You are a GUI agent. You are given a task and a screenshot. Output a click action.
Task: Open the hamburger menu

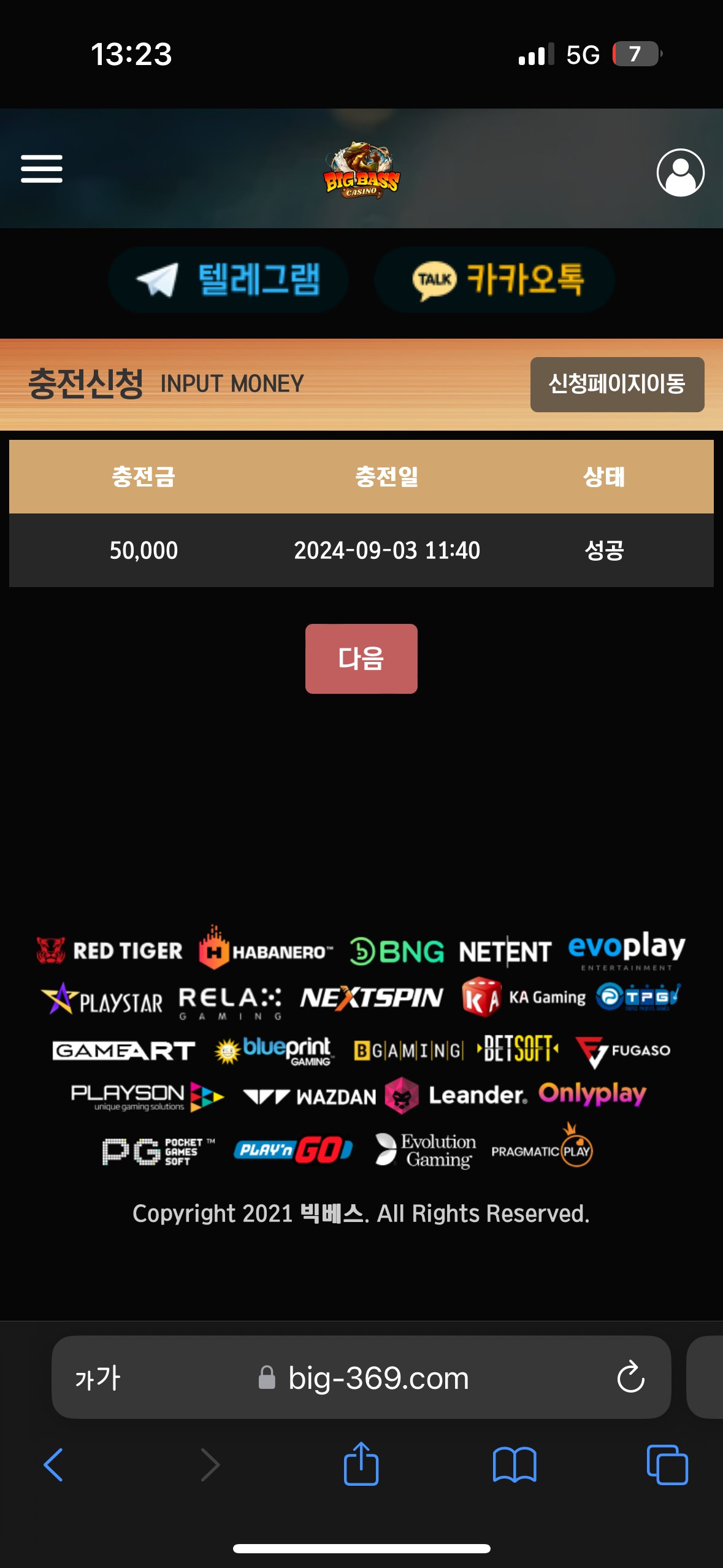(42, 169)
